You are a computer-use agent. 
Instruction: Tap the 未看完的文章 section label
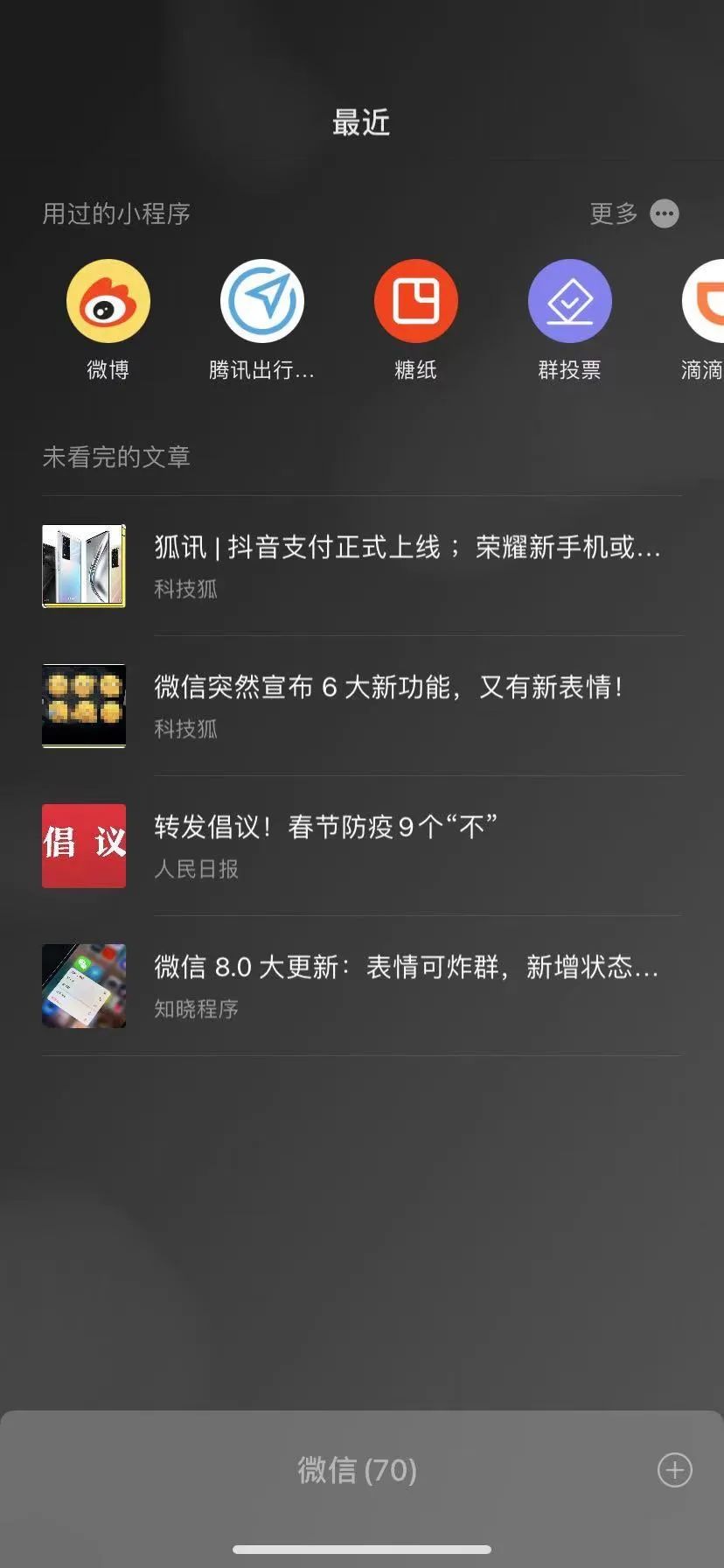point(116,457)
